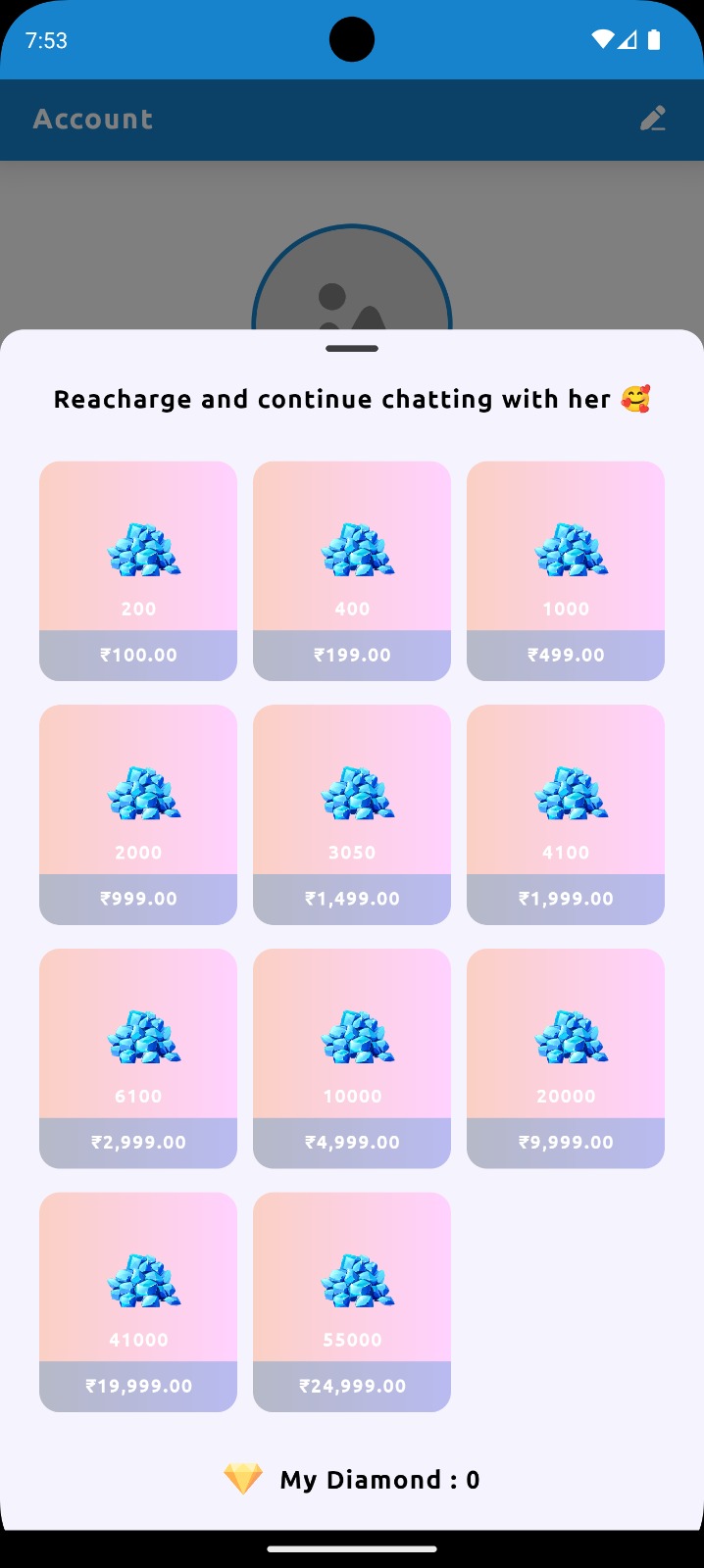The image size is (704, 1568).
Task: Pick the 41000 diamonds pack for ₹19,999.00
Action: pos(138,1301)
